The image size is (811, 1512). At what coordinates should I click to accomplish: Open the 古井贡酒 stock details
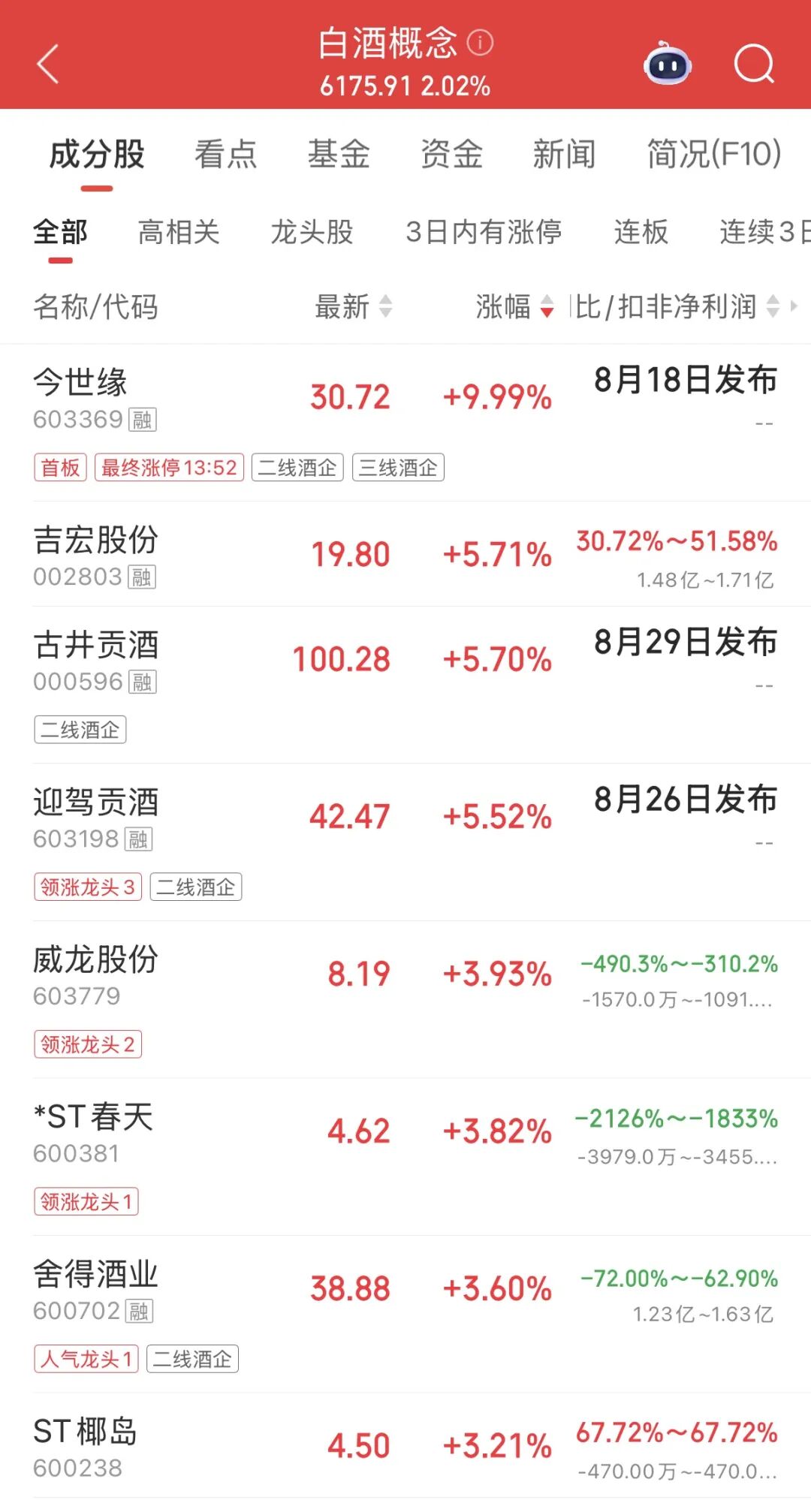tap(405, 685)
